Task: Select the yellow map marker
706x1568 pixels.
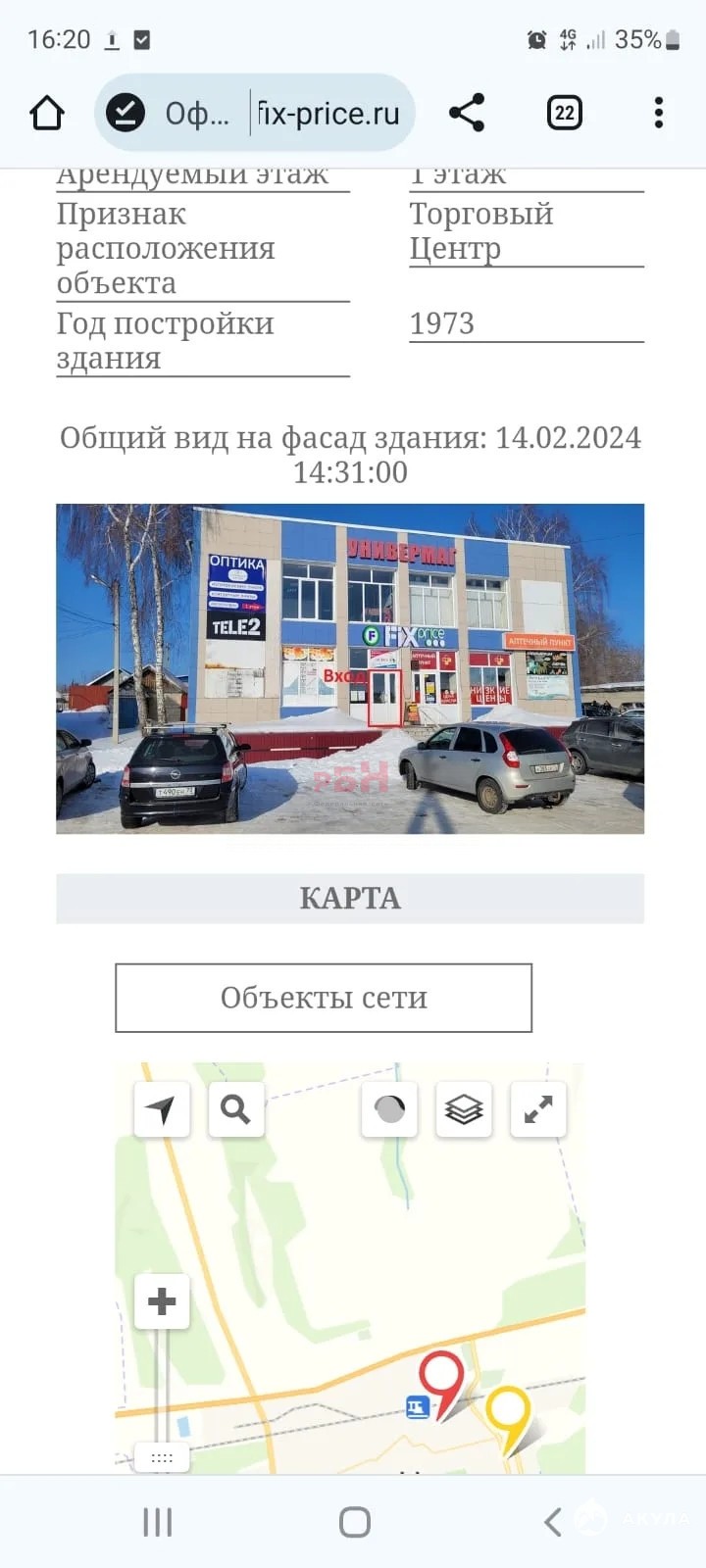Action: 508,1411
